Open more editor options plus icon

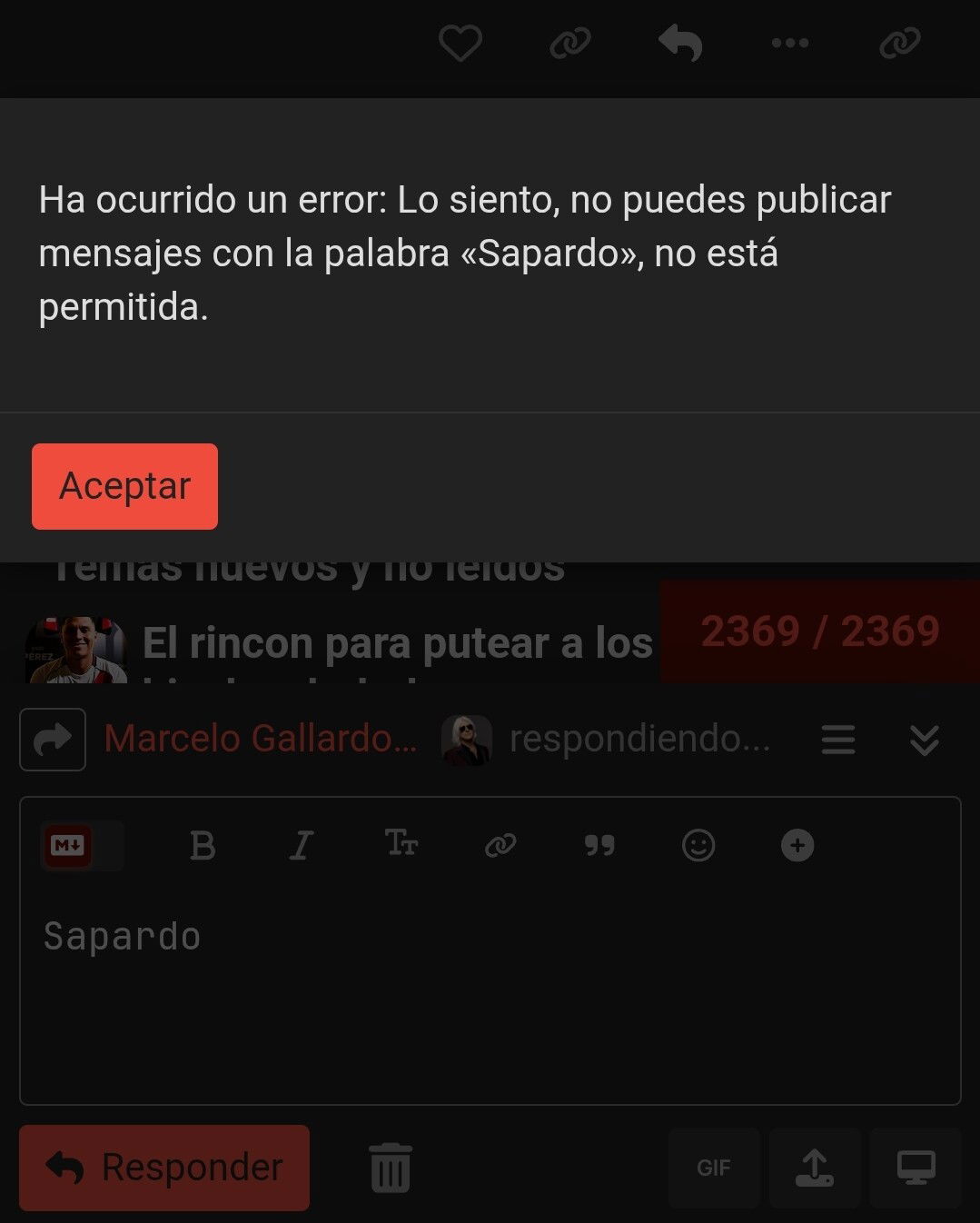[x=797, y=846]
